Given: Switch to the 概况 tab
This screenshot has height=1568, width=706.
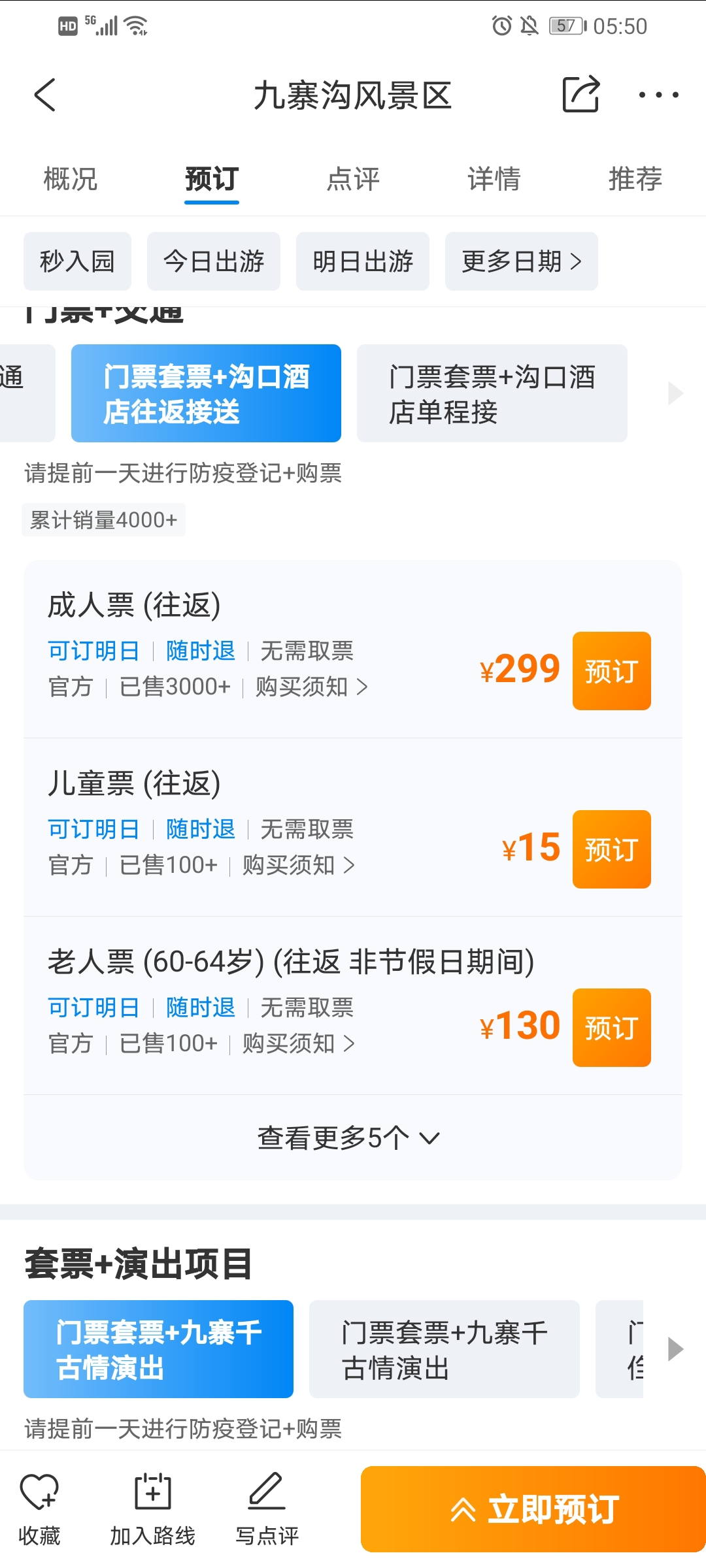Looking at the screenshot, I should pyautogui.click(x=71, y=178).
